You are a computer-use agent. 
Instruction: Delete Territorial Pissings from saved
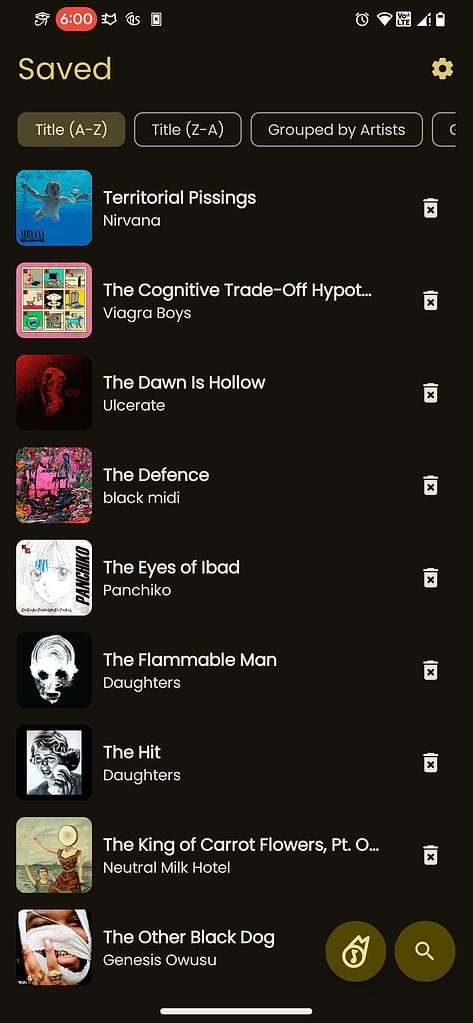tap(430, 208)
